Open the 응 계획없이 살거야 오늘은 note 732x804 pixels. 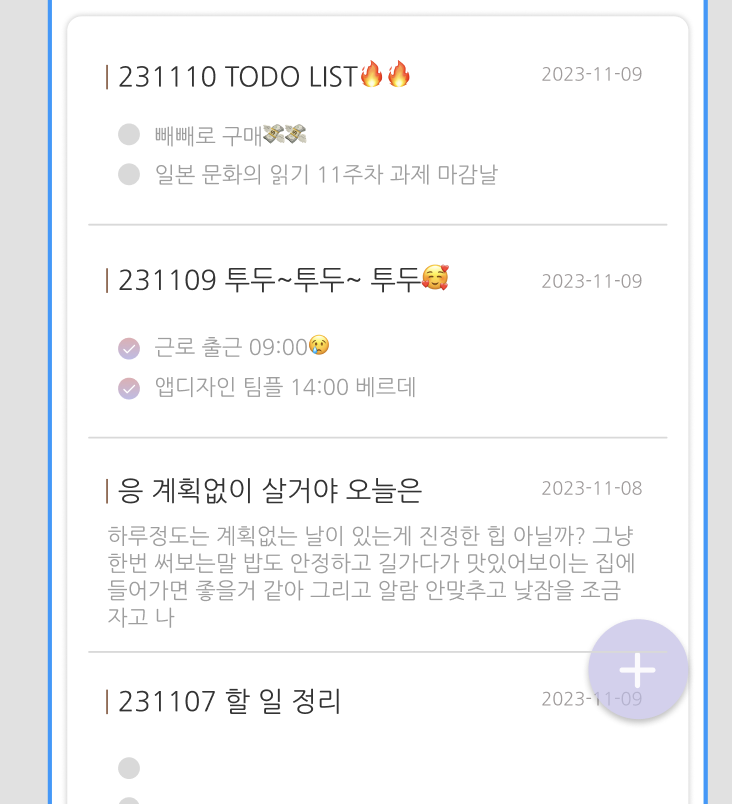pos(270,490)
